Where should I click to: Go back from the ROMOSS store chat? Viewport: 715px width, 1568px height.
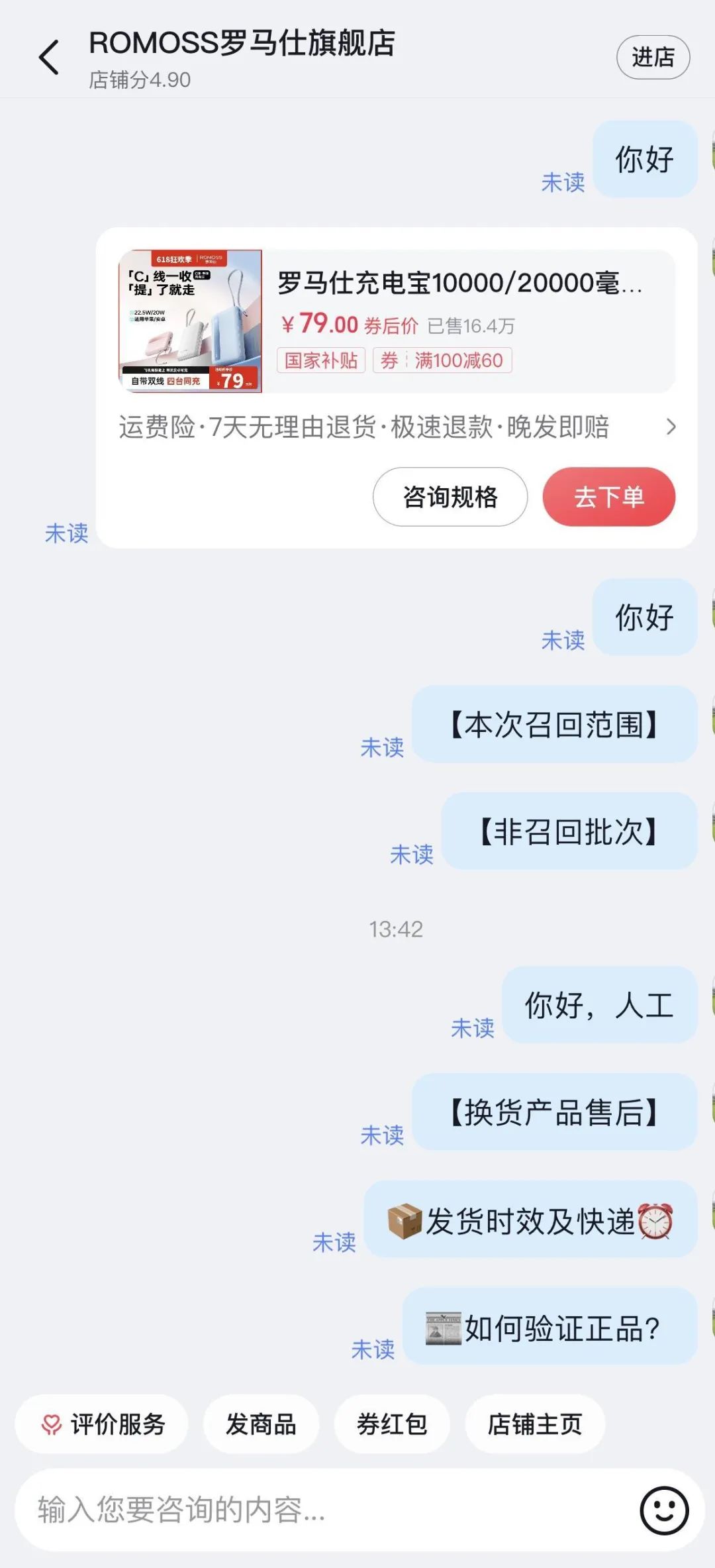pyautogui.click(x=49, y=57)
